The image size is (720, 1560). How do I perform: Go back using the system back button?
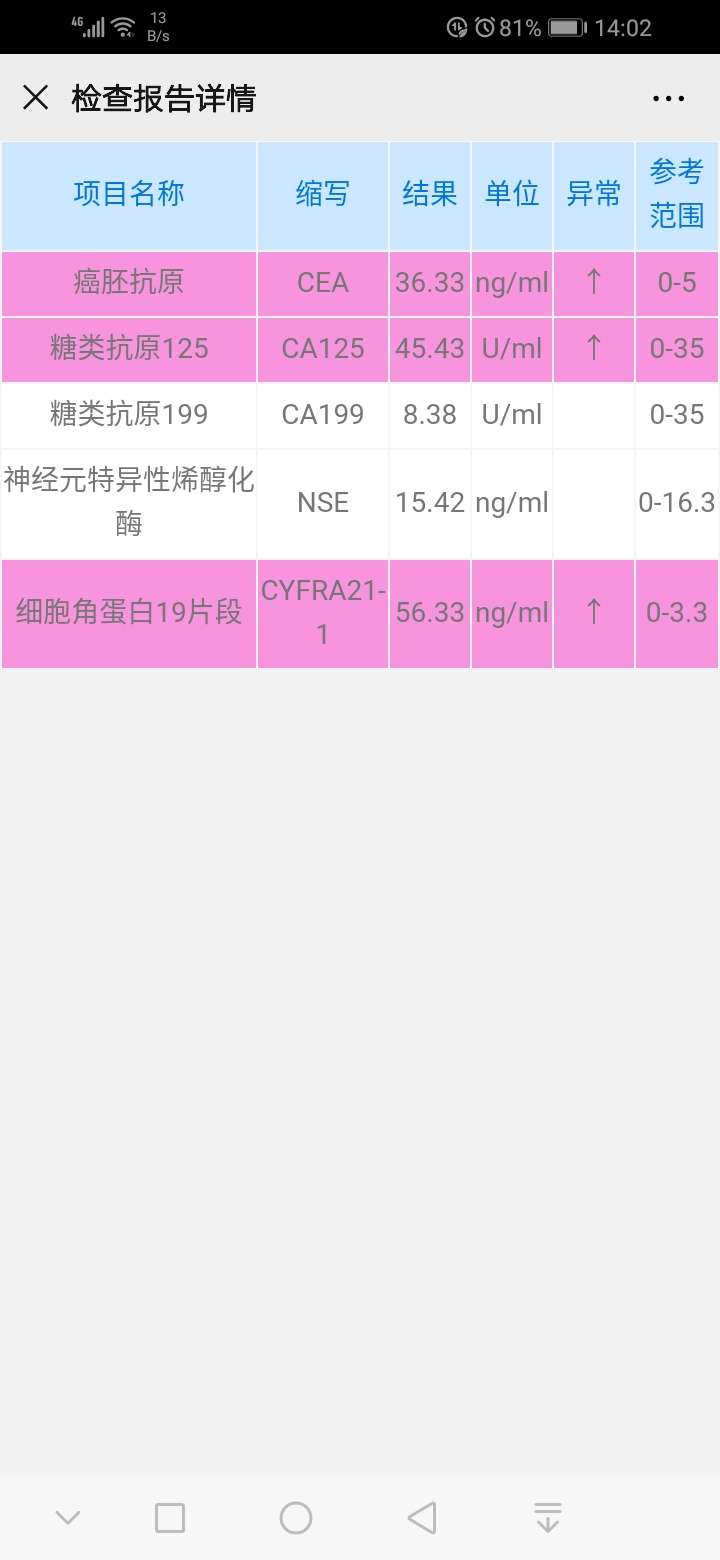(x=422, y=1518)
